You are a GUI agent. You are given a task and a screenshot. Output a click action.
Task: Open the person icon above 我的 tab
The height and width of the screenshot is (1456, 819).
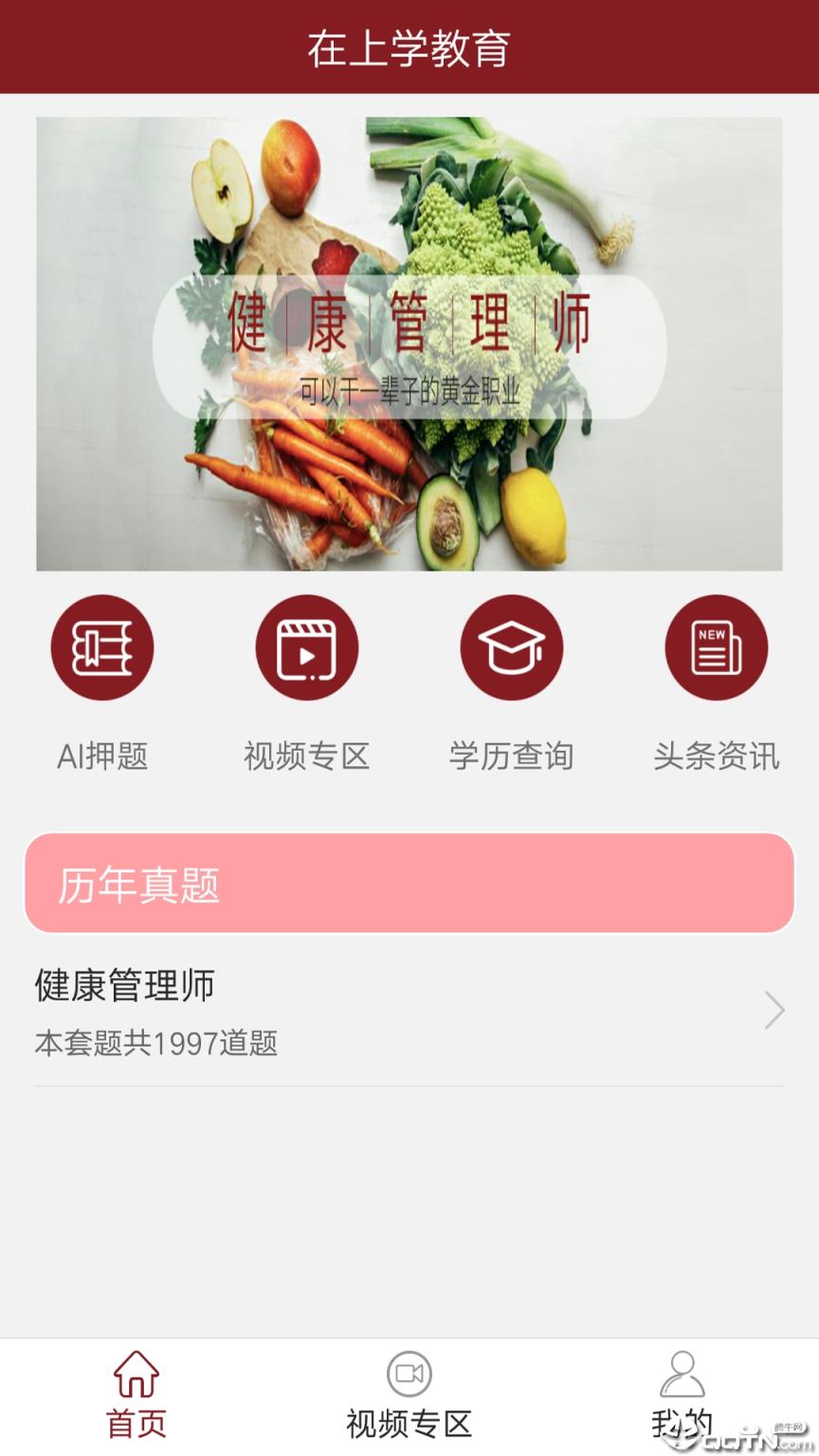tap(682, 1372)
